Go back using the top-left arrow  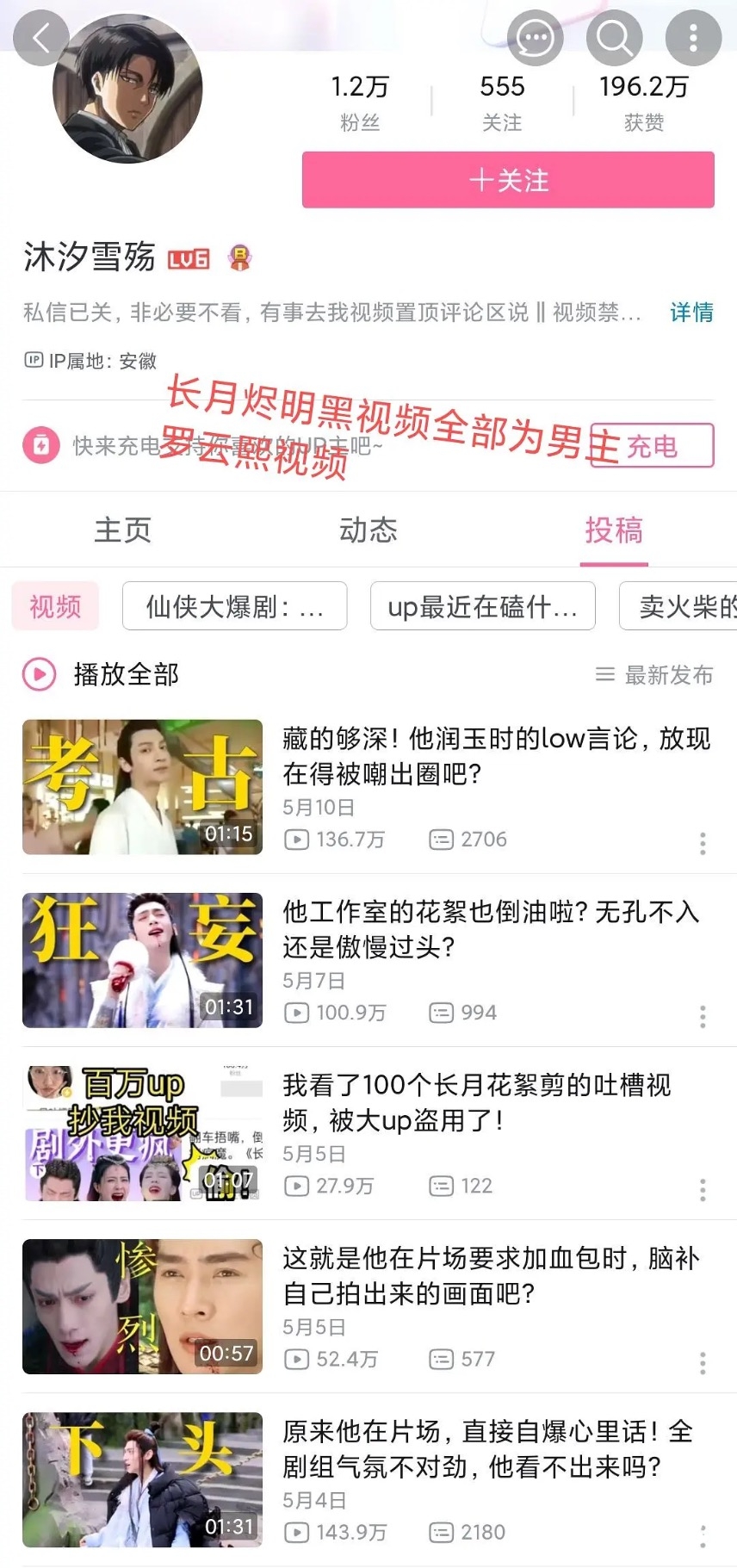(x=40, y=38)
